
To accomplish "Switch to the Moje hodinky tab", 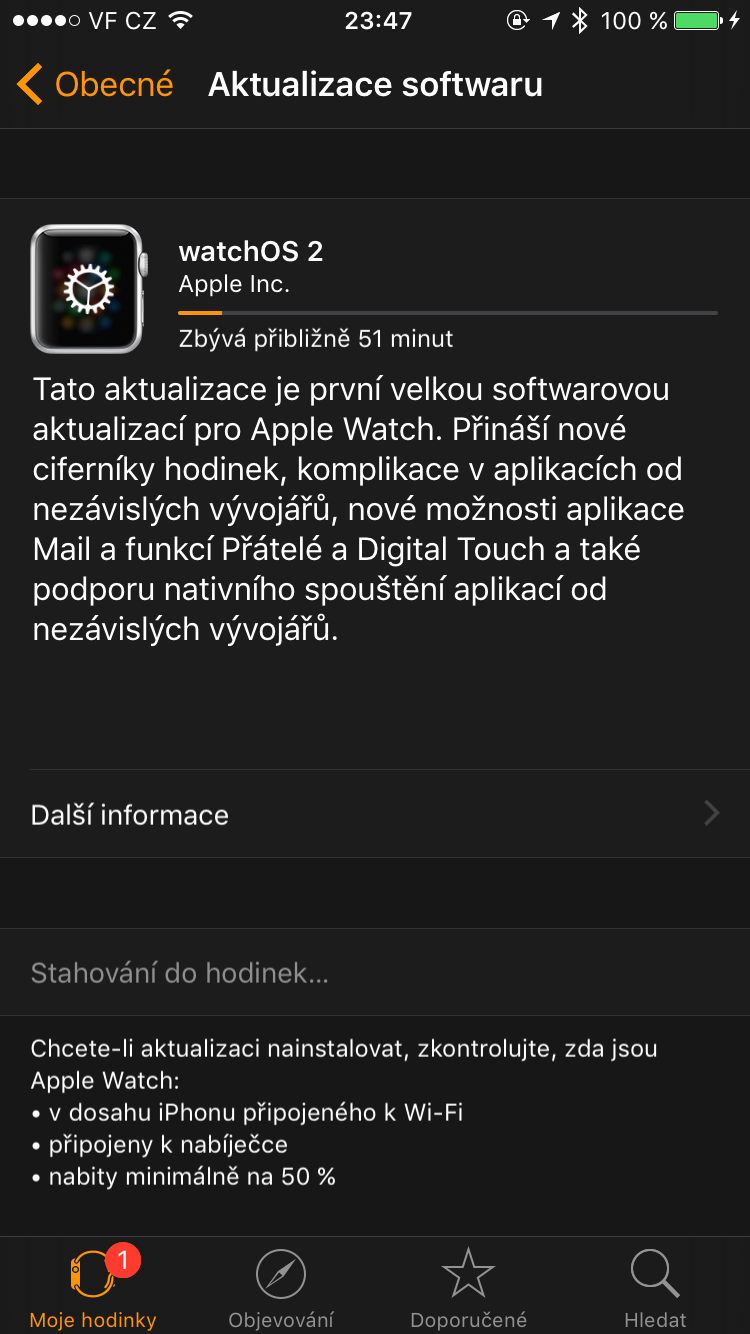I will (x=93, y=1286).
